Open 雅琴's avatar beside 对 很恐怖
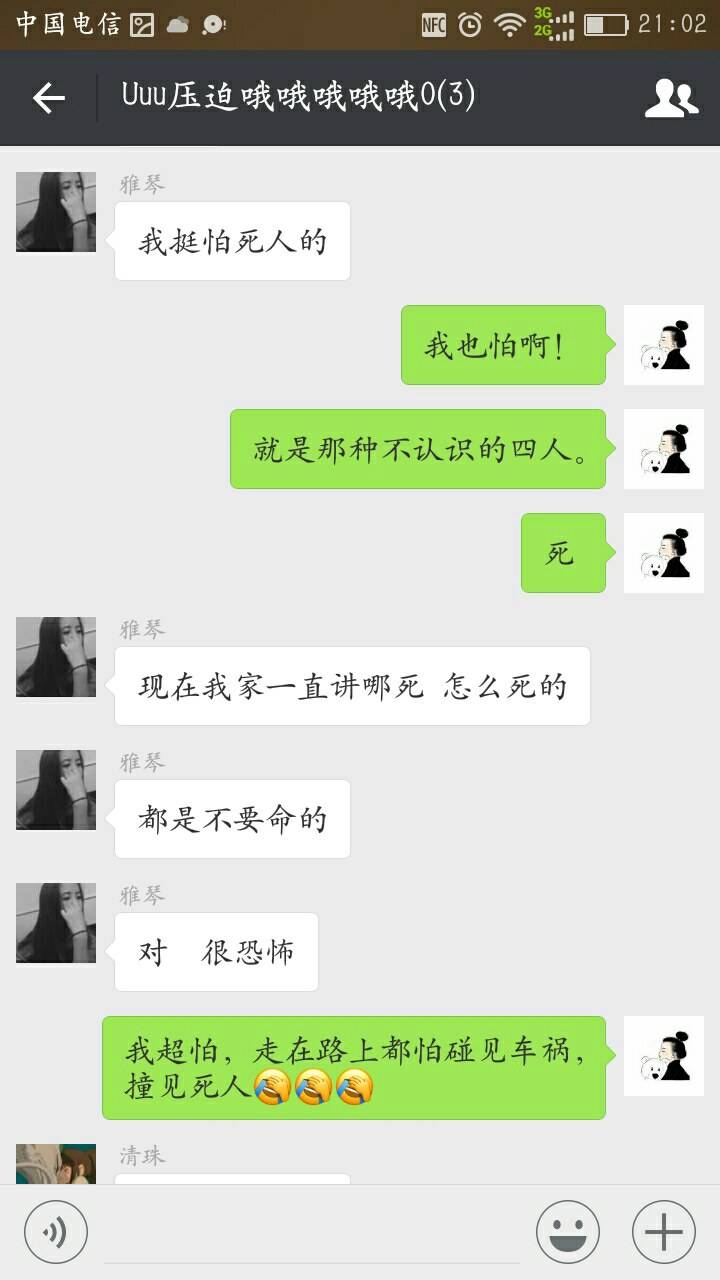The width and height of the screenshot is (720, 1280). (56, 923)
